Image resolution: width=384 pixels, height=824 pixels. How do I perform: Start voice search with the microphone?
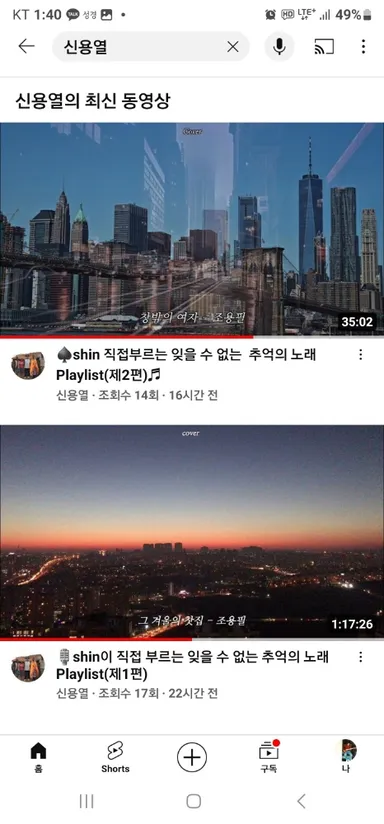(x=279, y=47)
